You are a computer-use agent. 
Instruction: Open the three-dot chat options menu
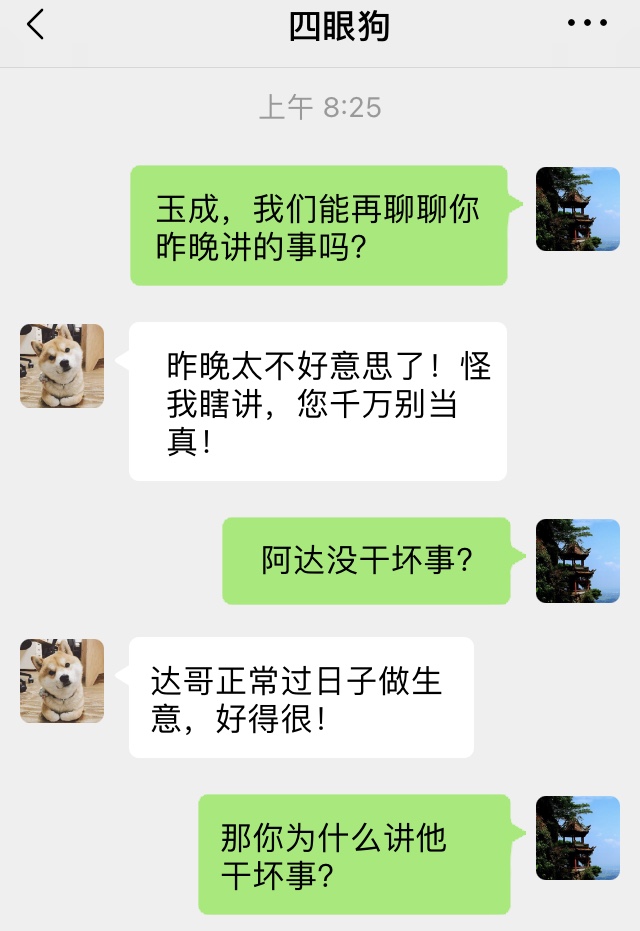[587, 24]
